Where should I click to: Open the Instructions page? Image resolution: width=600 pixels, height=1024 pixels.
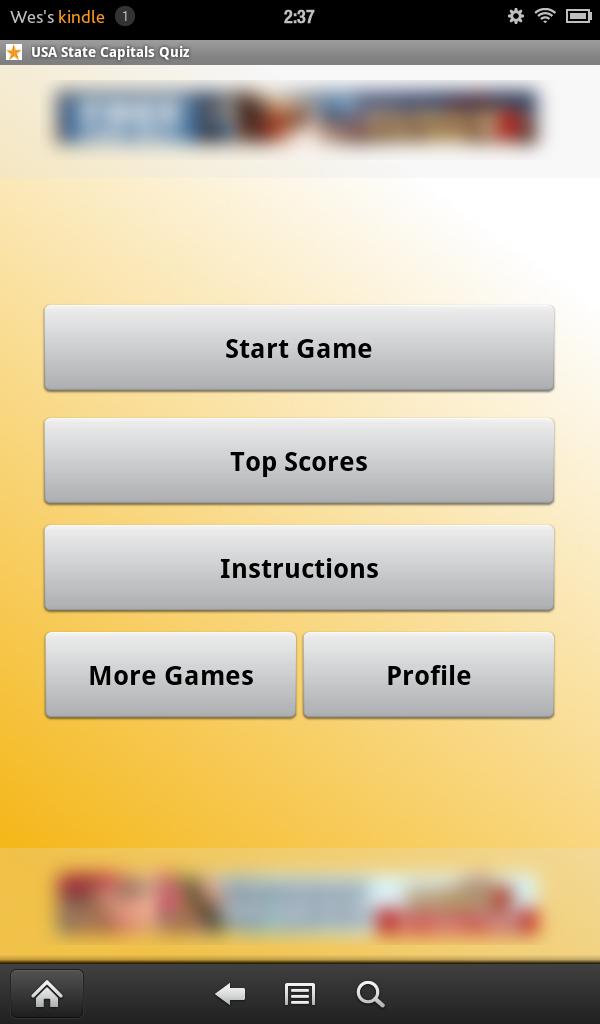point(299,568)
